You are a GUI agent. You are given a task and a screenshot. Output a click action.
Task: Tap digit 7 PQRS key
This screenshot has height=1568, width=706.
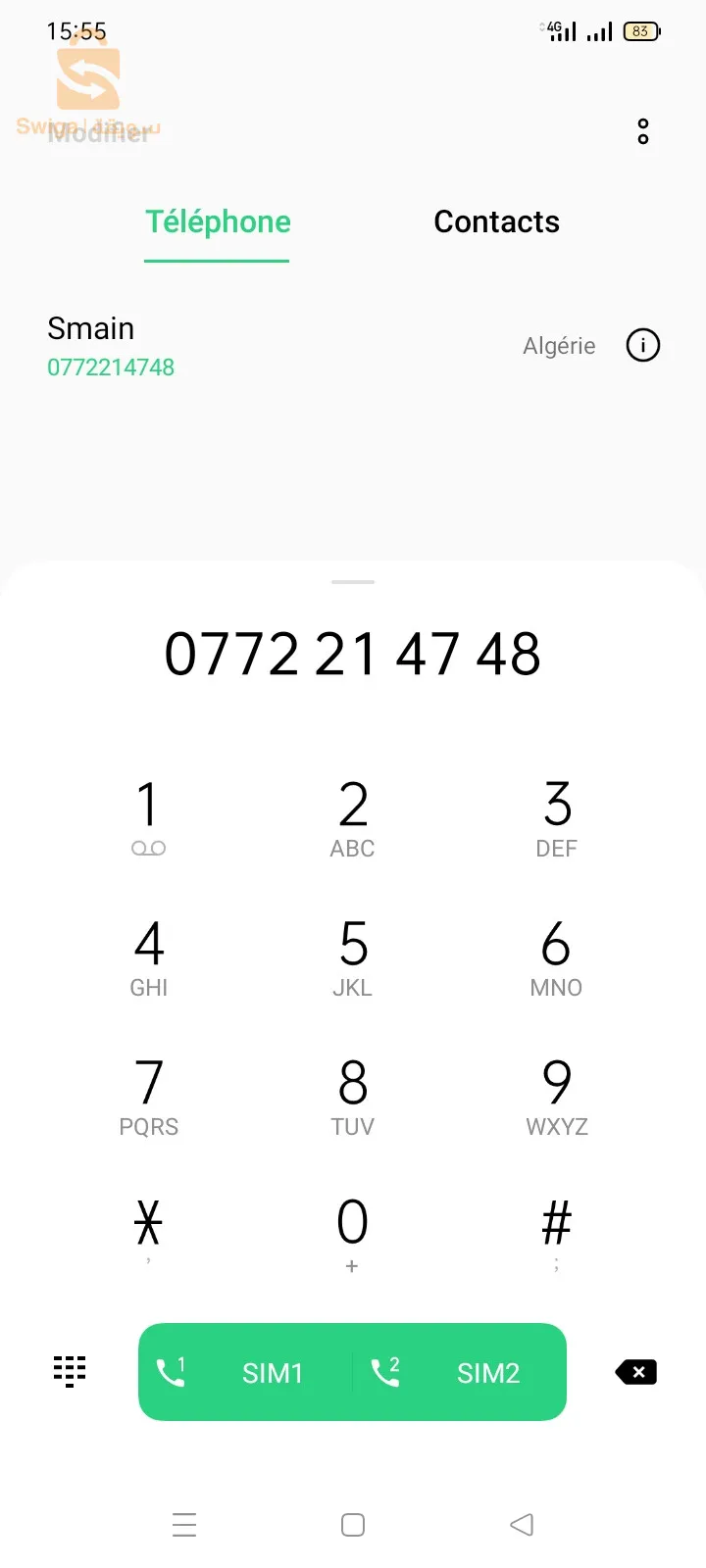point(148,1095)
